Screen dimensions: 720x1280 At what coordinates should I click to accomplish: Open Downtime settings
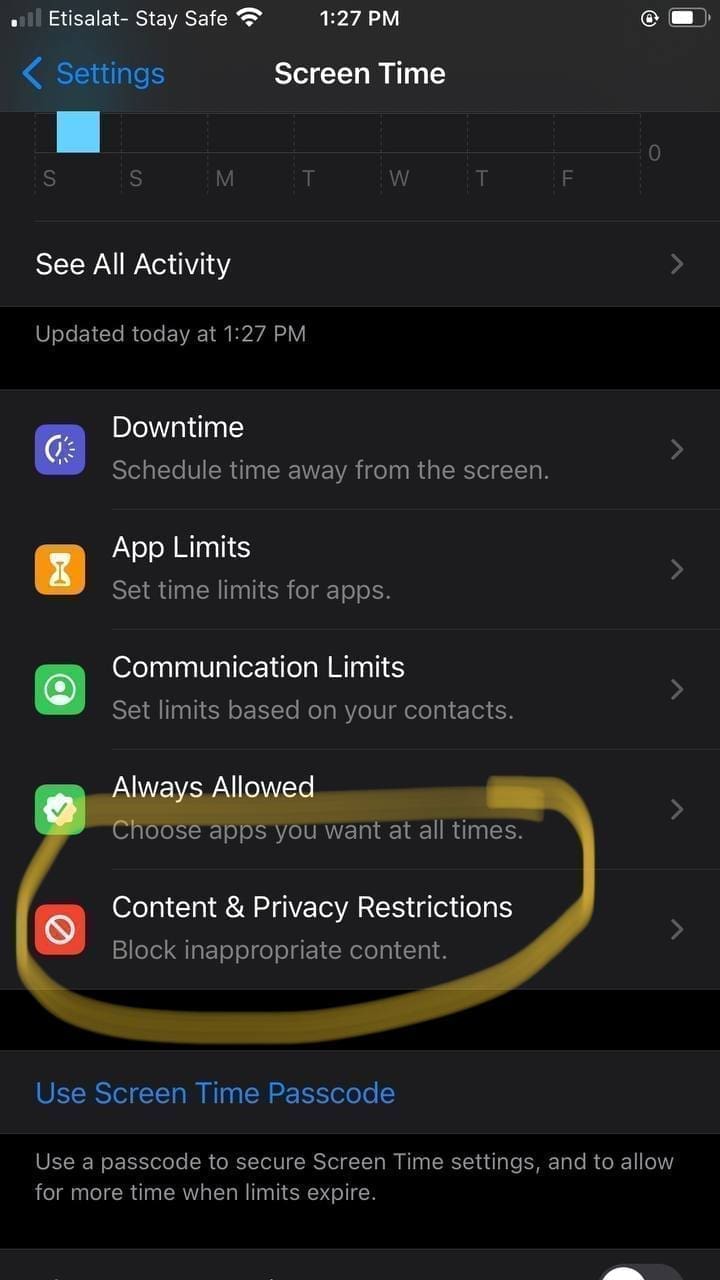[x=360, y=449]
